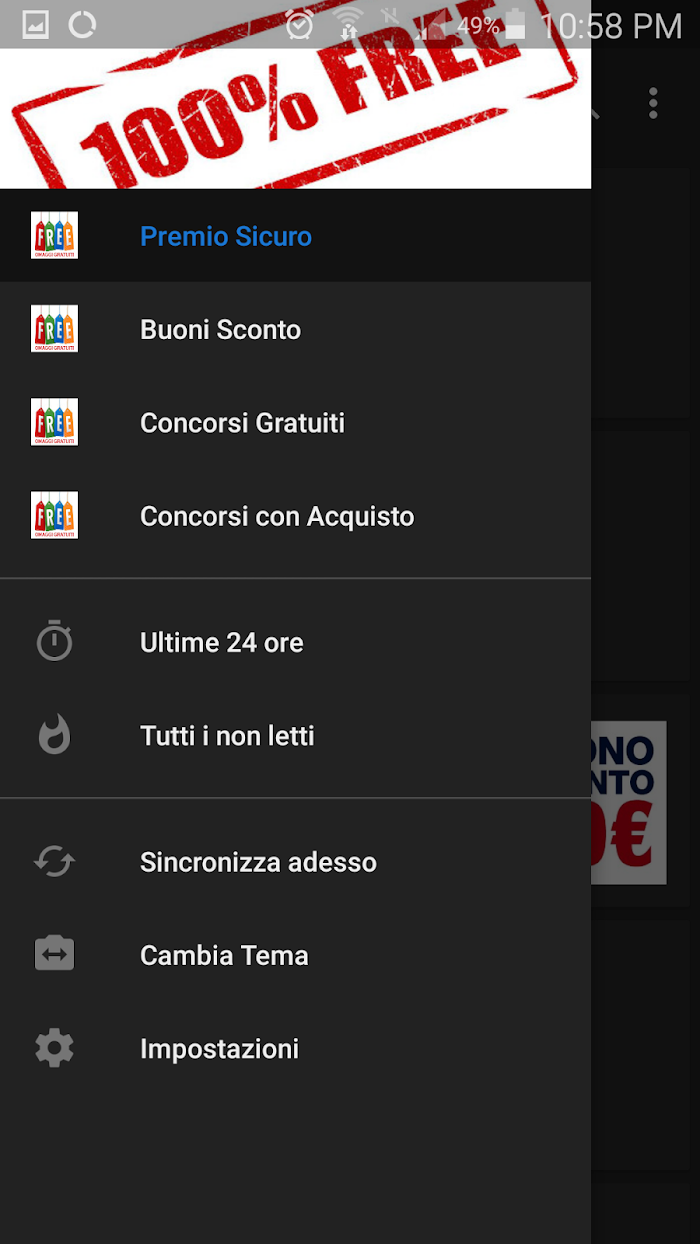Go to Concorsi Gratuiti

[x=295, y=423]
